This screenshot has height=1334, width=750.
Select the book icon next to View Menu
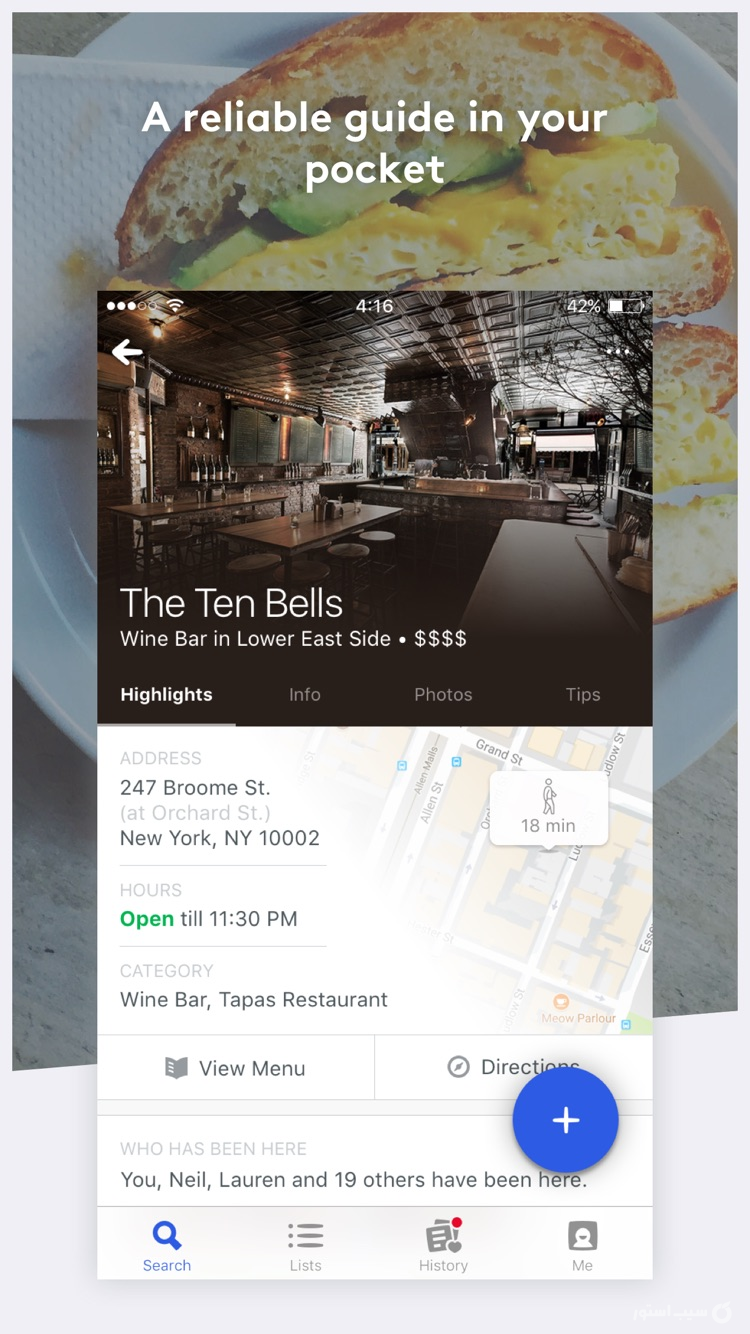pos(178,1067)
